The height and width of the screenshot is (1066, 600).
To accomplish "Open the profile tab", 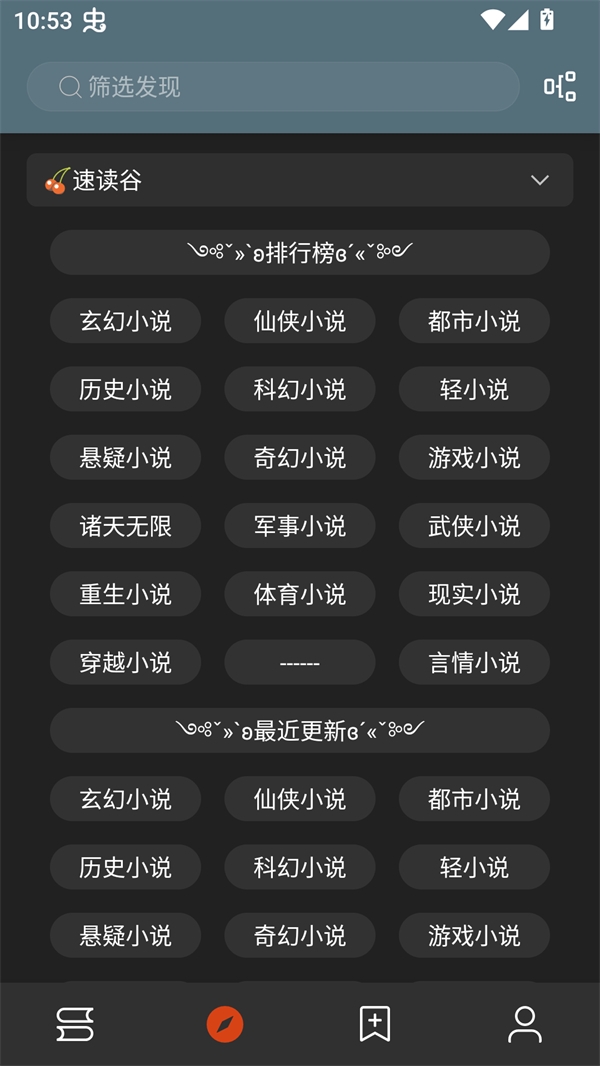I will 524,1024.
